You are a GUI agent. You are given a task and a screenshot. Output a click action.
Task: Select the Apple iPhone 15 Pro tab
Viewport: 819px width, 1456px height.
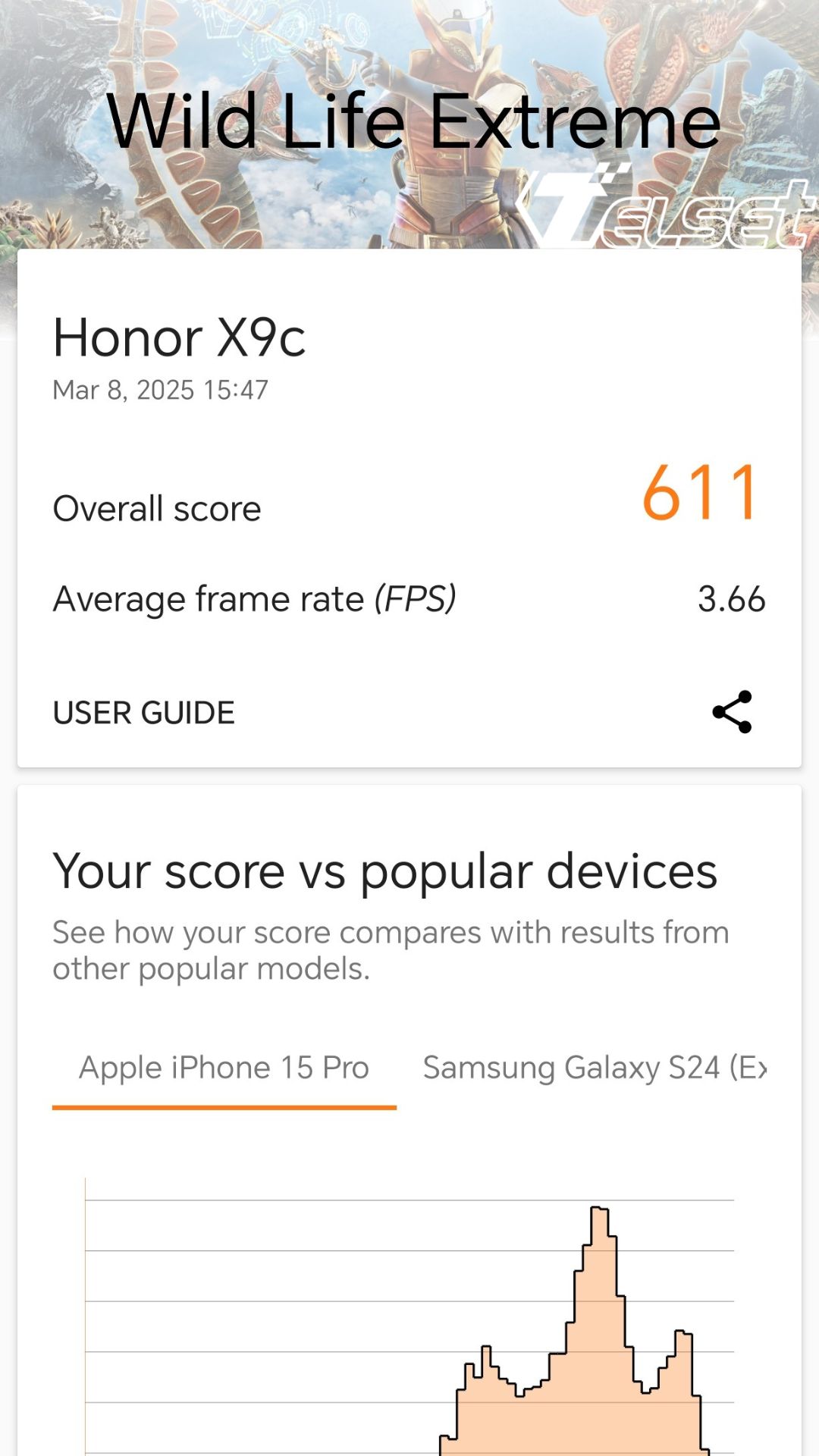(x=224, y=1068)
